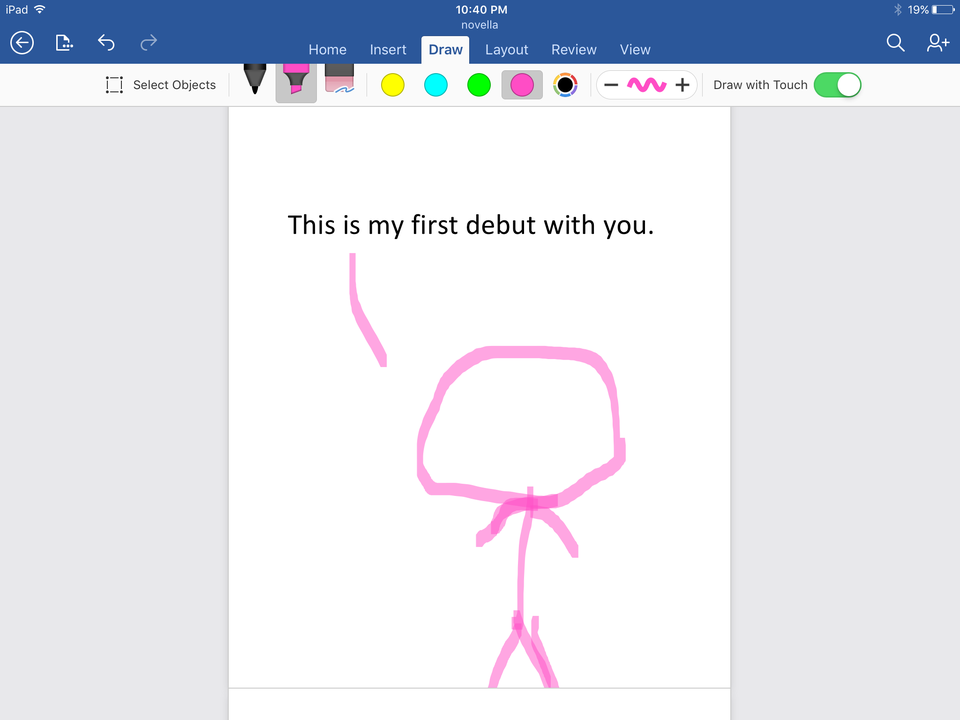Open the color wheel for more colors
The image size is (960, 720).
pos(566,85)
